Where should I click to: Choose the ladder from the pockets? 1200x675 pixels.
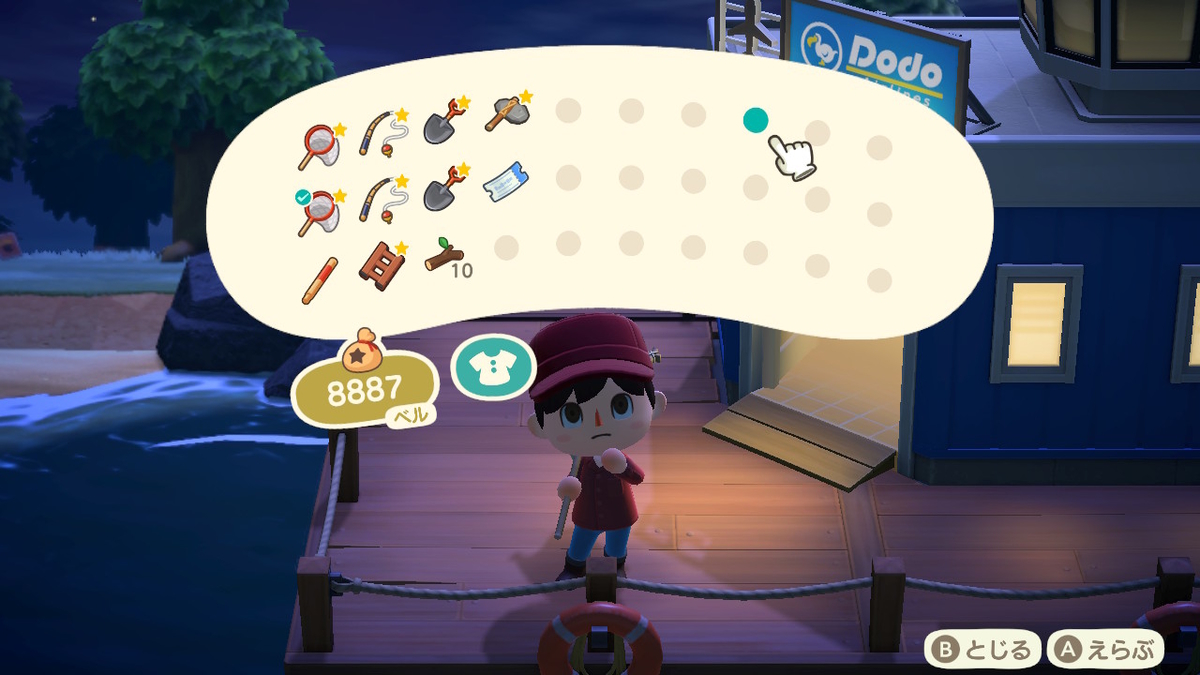point(383,265)
